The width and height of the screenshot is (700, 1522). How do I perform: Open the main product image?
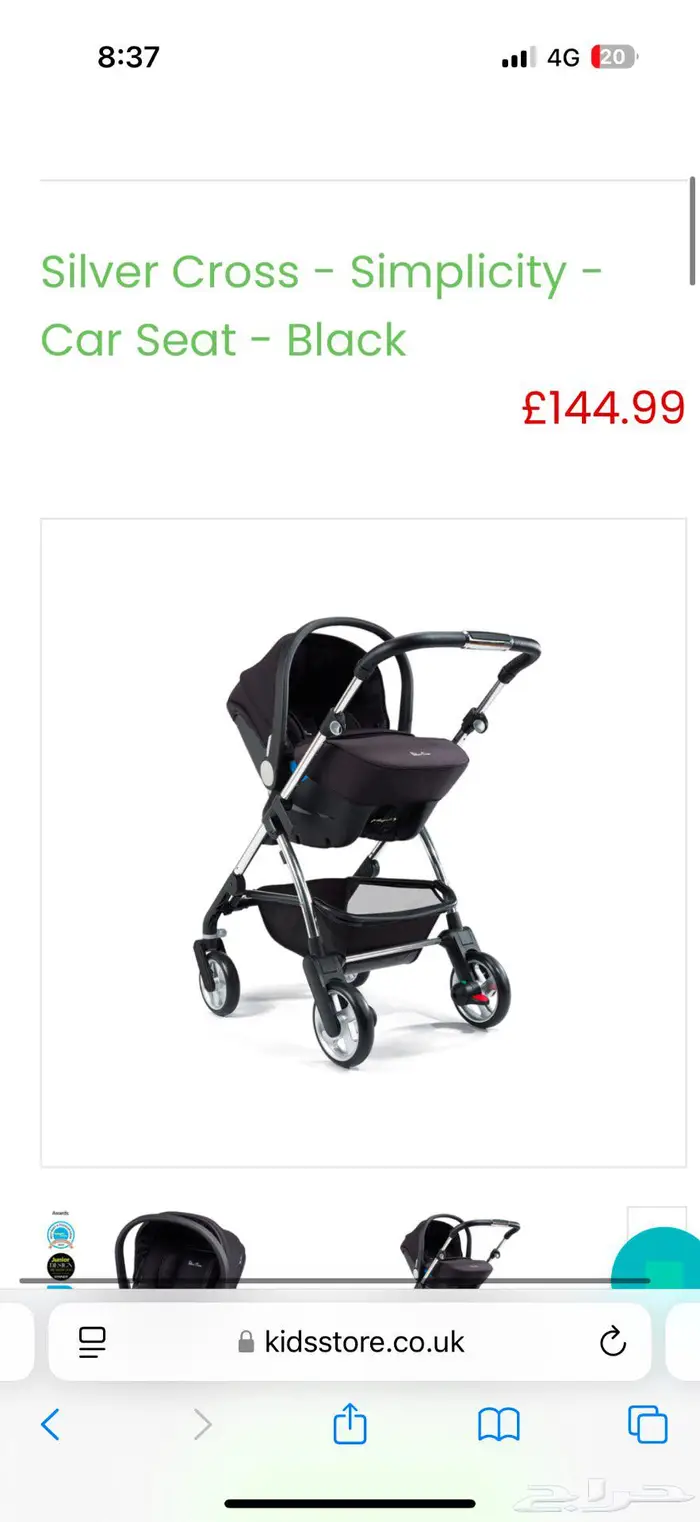tap(363, 842)
